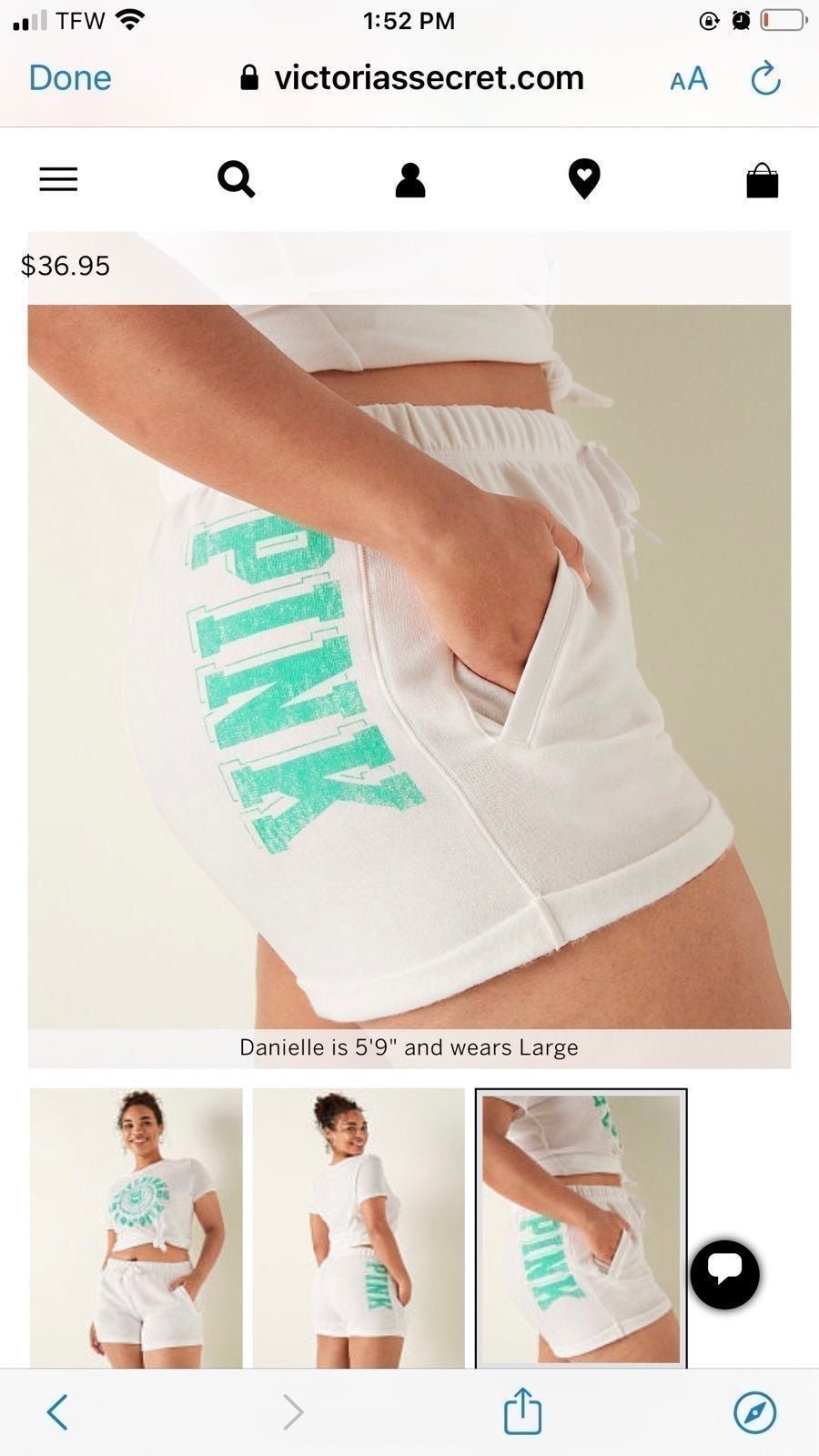Tap Done to close the browser view

(x=70, y=78)
